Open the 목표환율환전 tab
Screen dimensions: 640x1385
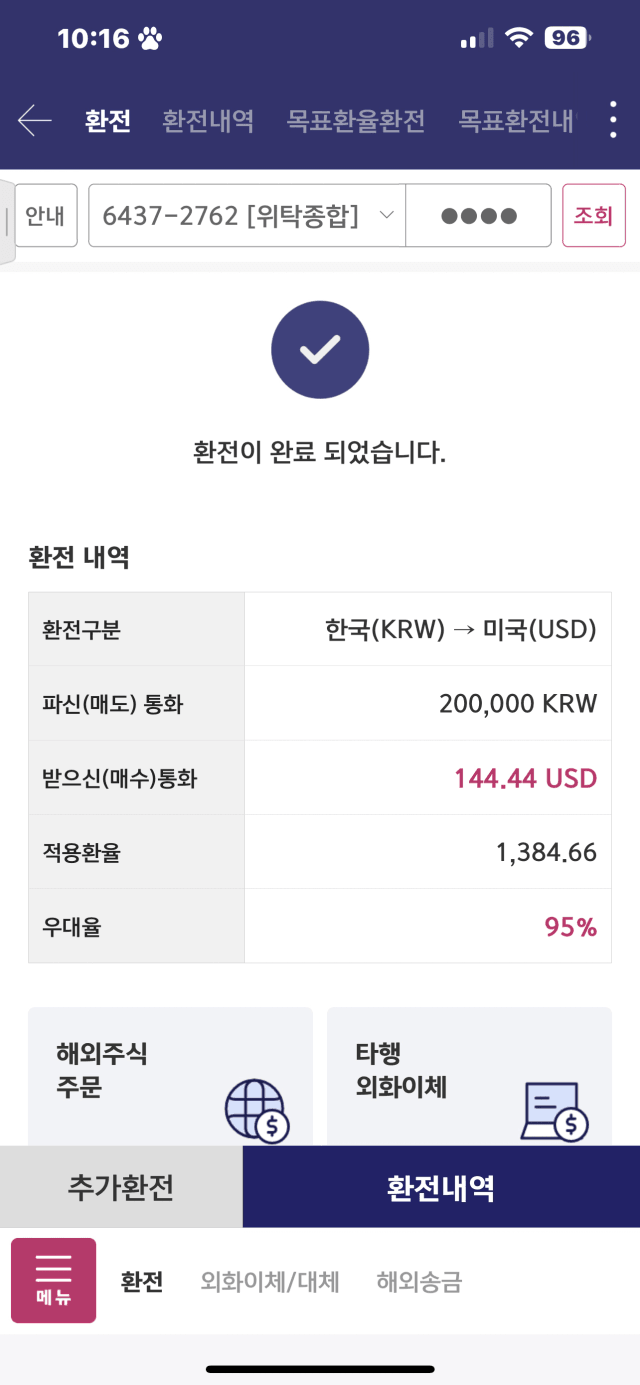click(x=356, y=121)
